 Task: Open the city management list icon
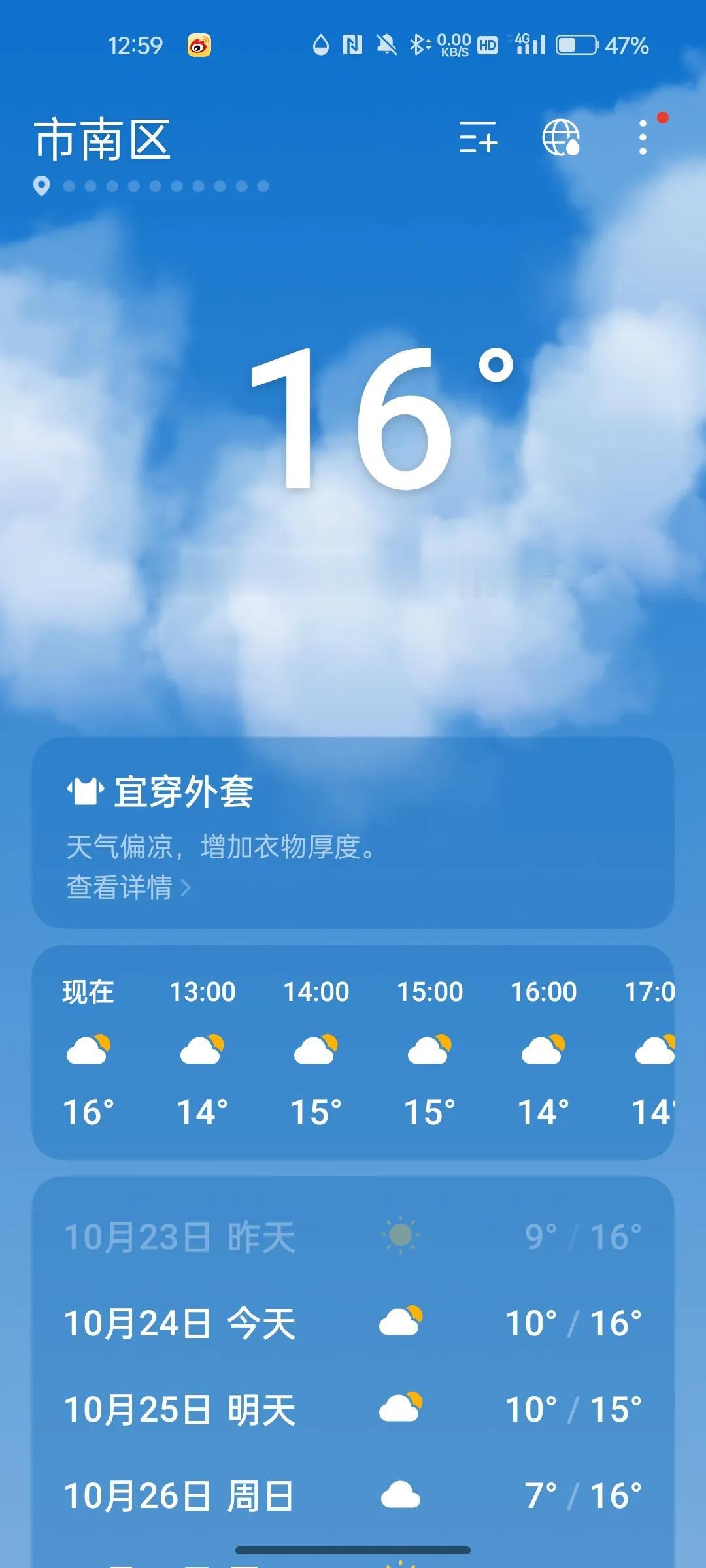pos(478,137)
